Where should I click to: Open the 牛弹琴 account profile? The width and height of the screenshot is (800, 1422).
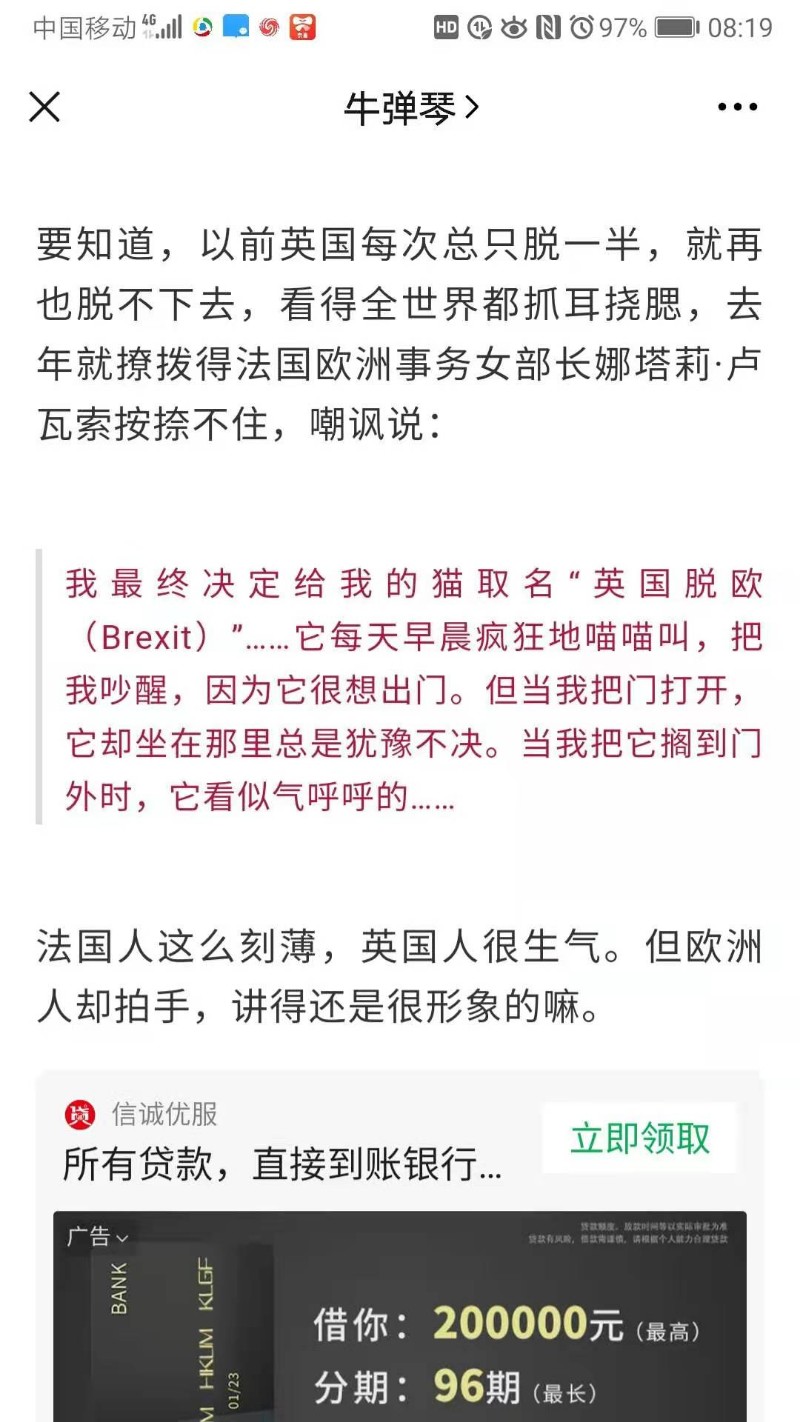[411, 108]
